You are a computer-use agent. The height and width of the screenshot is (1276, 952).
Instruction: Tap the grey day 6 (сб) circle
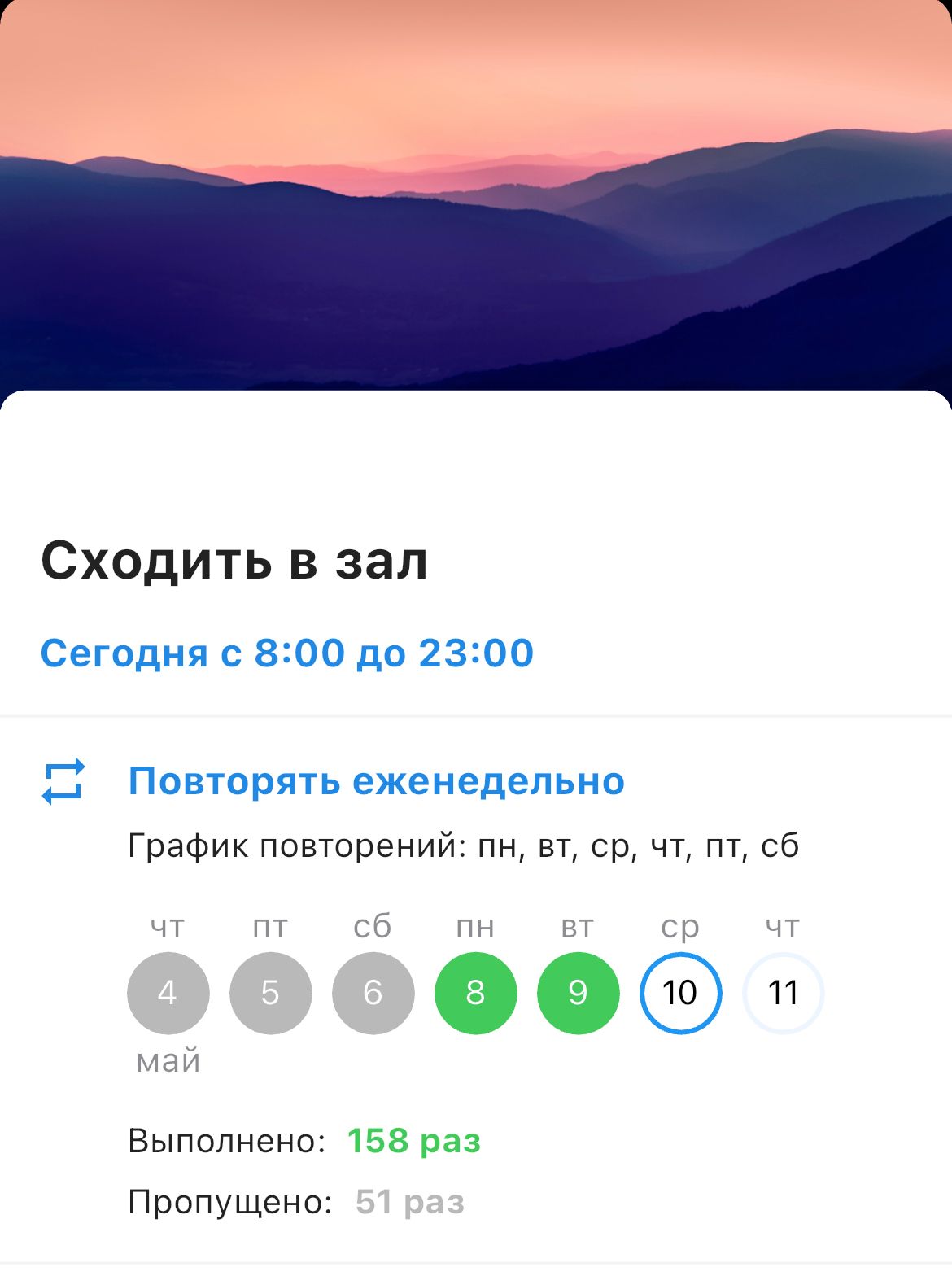coord(373,993)
